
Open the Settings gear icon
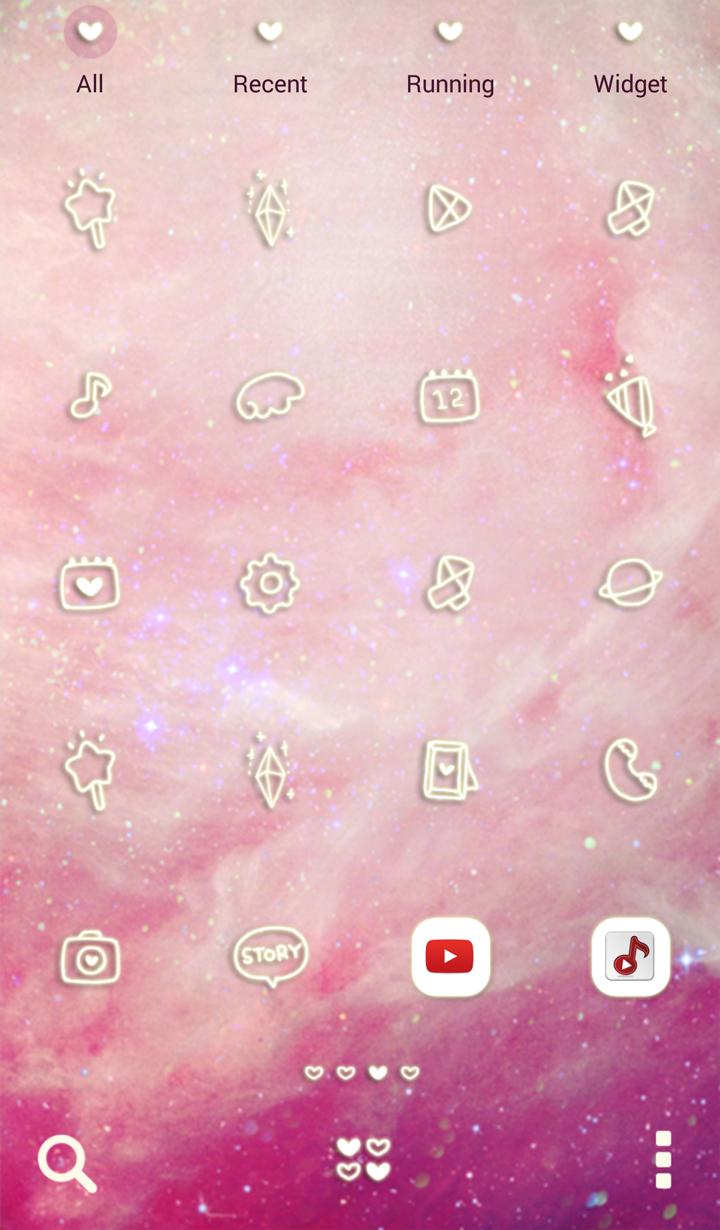(x=270, y=583)
